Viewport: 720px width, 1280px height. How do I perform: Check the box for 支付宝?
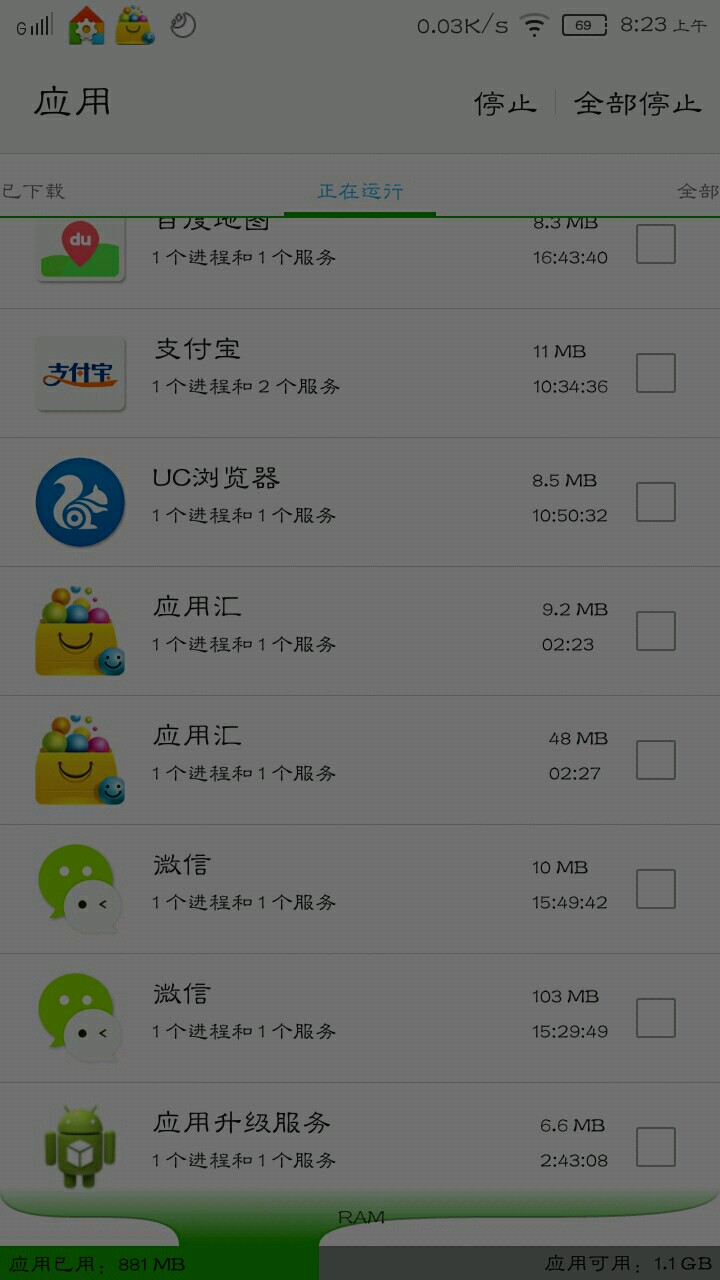click(656, 373)
